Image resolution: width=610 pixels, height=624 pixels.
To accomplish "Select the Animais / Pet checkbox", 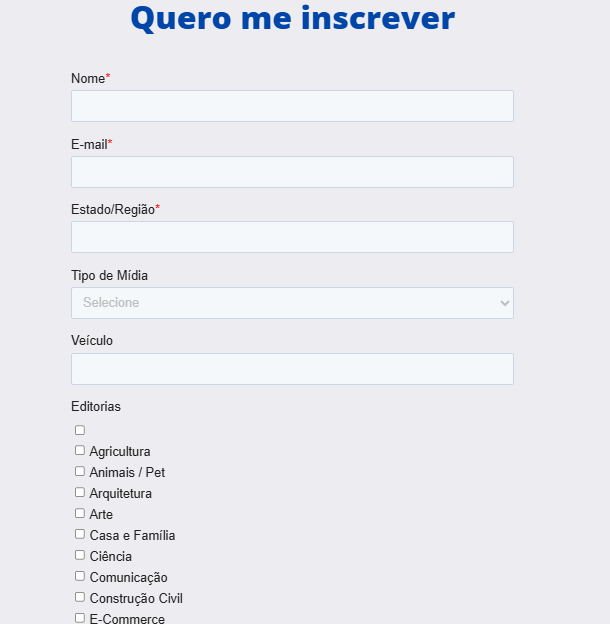I will (x=80, y=472).
